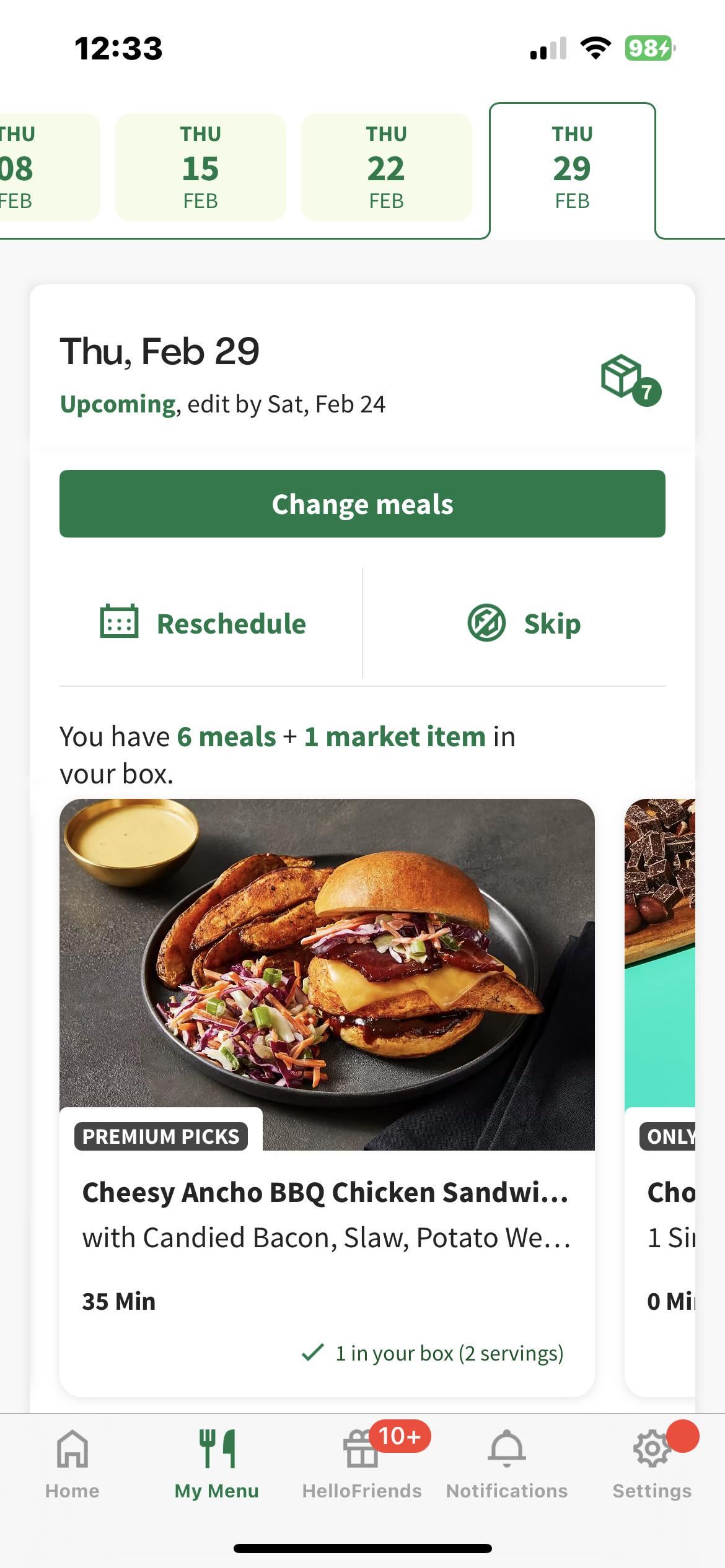Open the box icon with 7 items
Viewport: 725px width, 1568px height.
pos(630,379)
